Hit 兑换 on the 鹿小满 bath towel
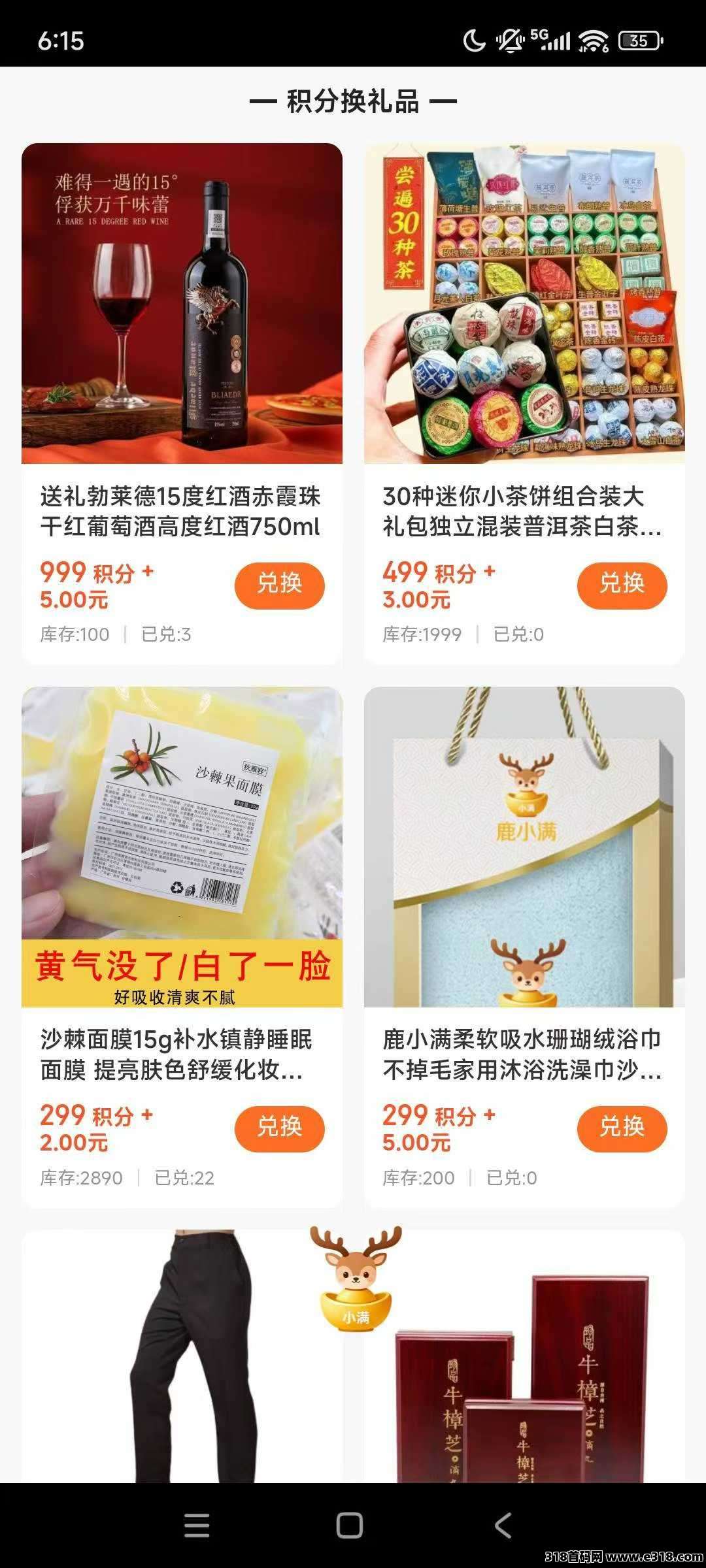706x1568 pixels. coord(622,1128)
